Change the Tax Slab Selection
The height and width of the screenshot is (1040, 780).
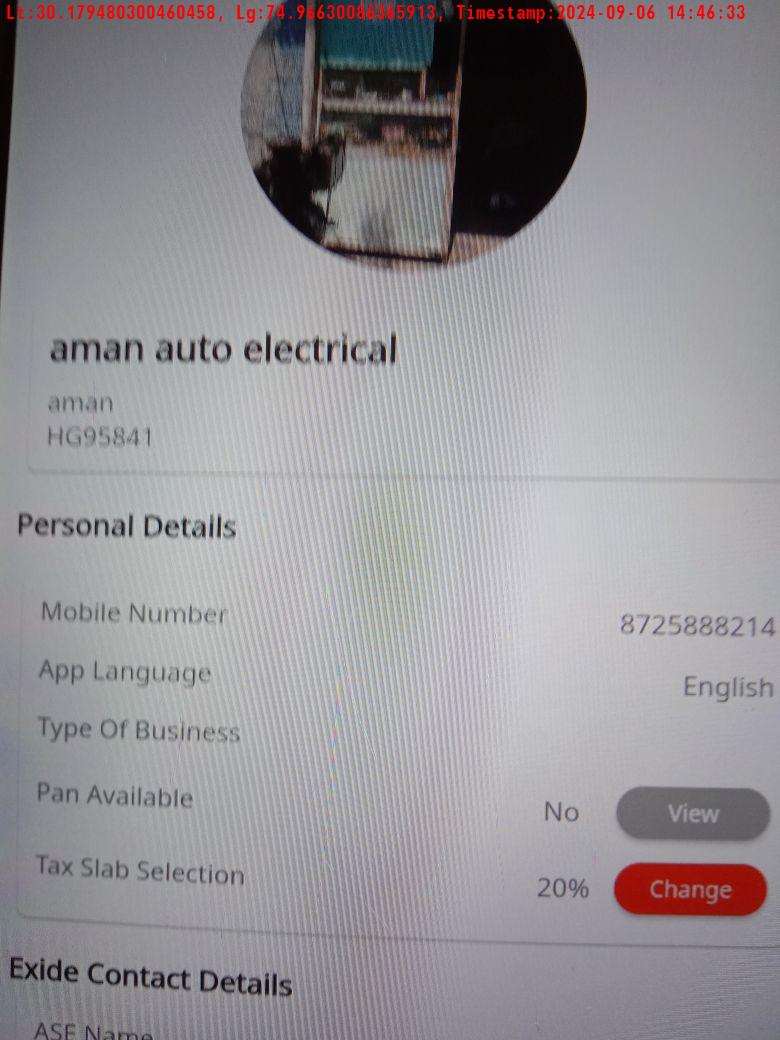point(690,889)
